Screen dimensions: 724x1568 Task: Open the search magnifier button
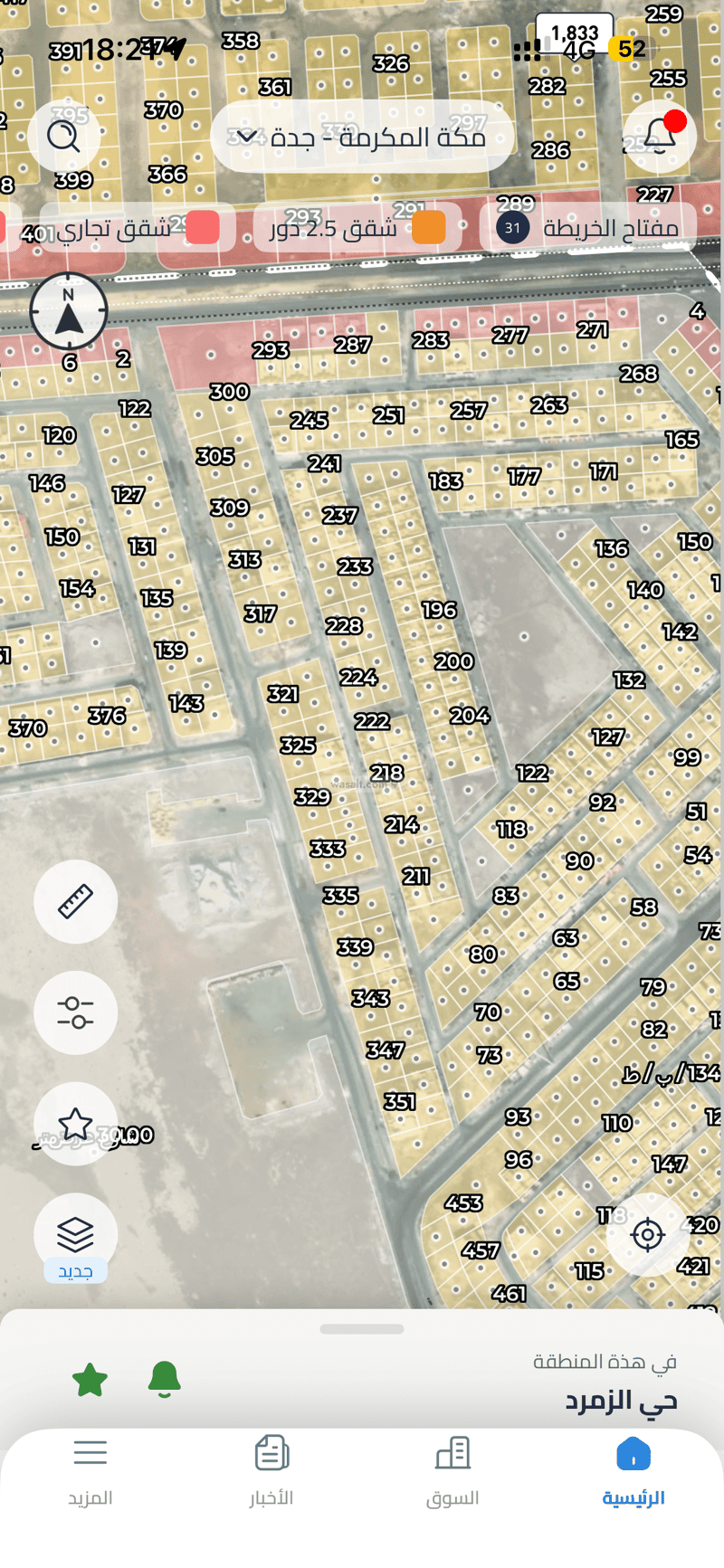[63, 137]
